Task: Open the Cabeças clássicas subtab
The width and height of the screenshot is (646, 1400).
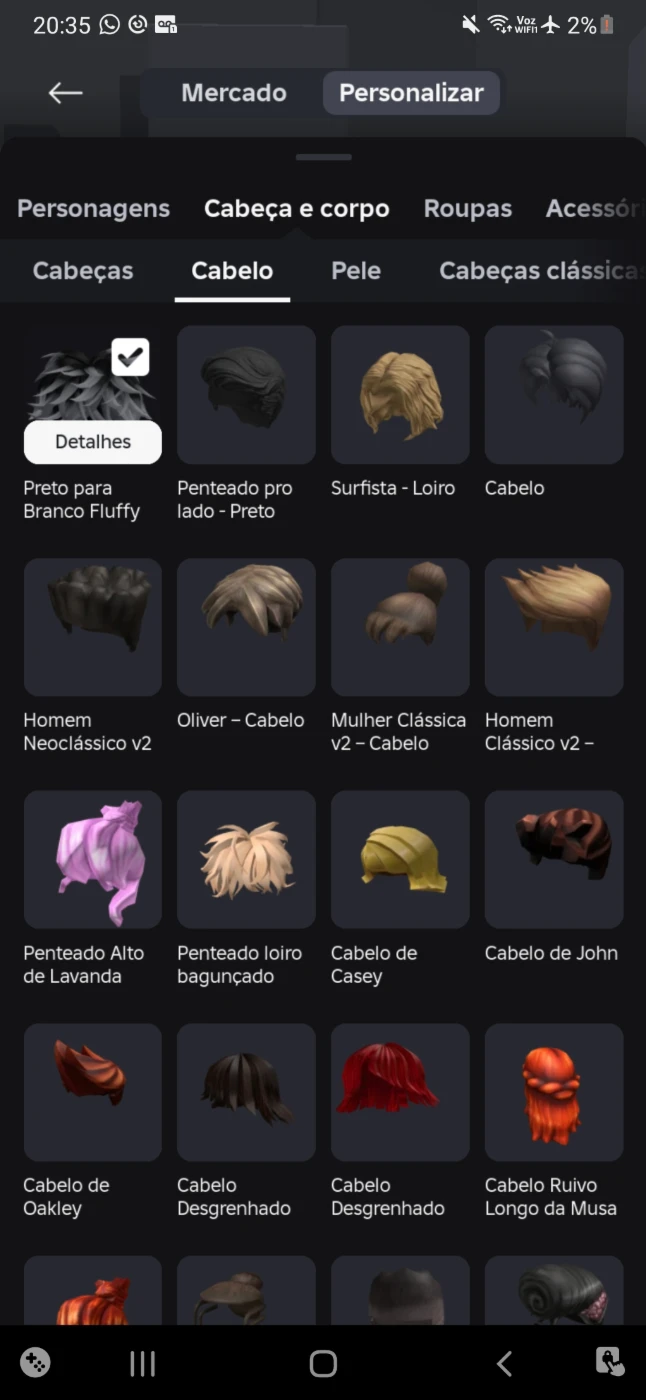Action: coord(541,271)
